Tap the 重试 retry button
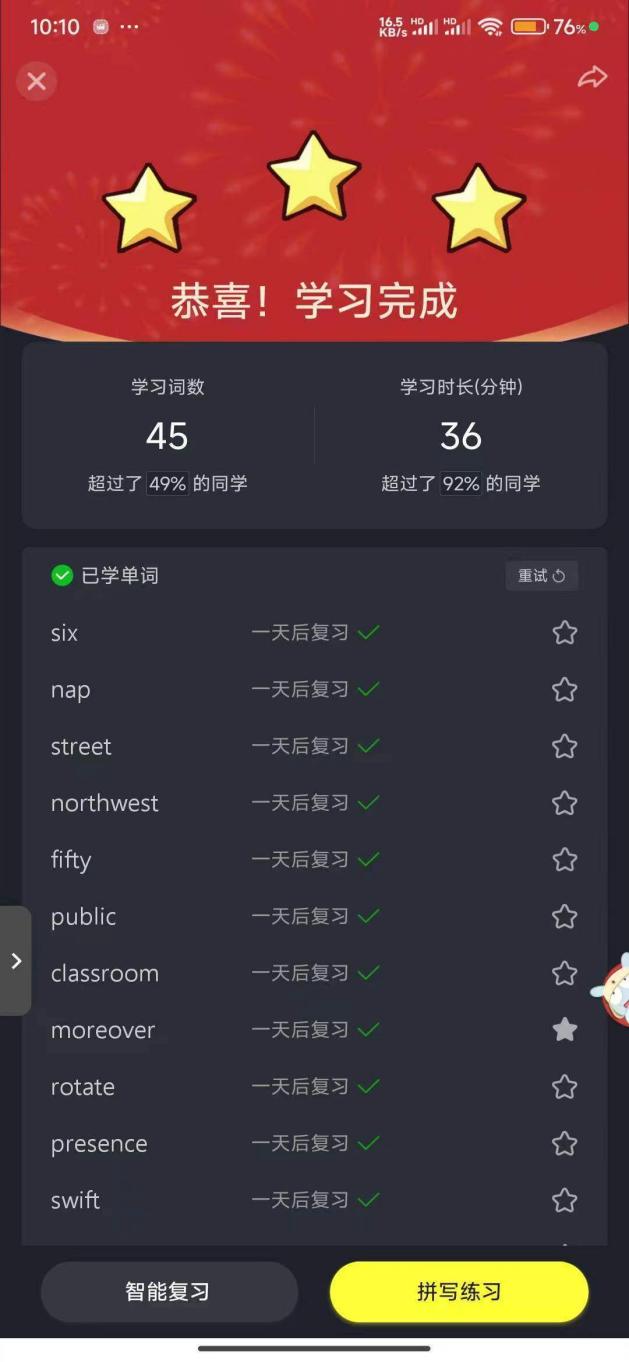The width and height of the screenshot is (629, 1362). pyautogui.click(x=541, y=575)
